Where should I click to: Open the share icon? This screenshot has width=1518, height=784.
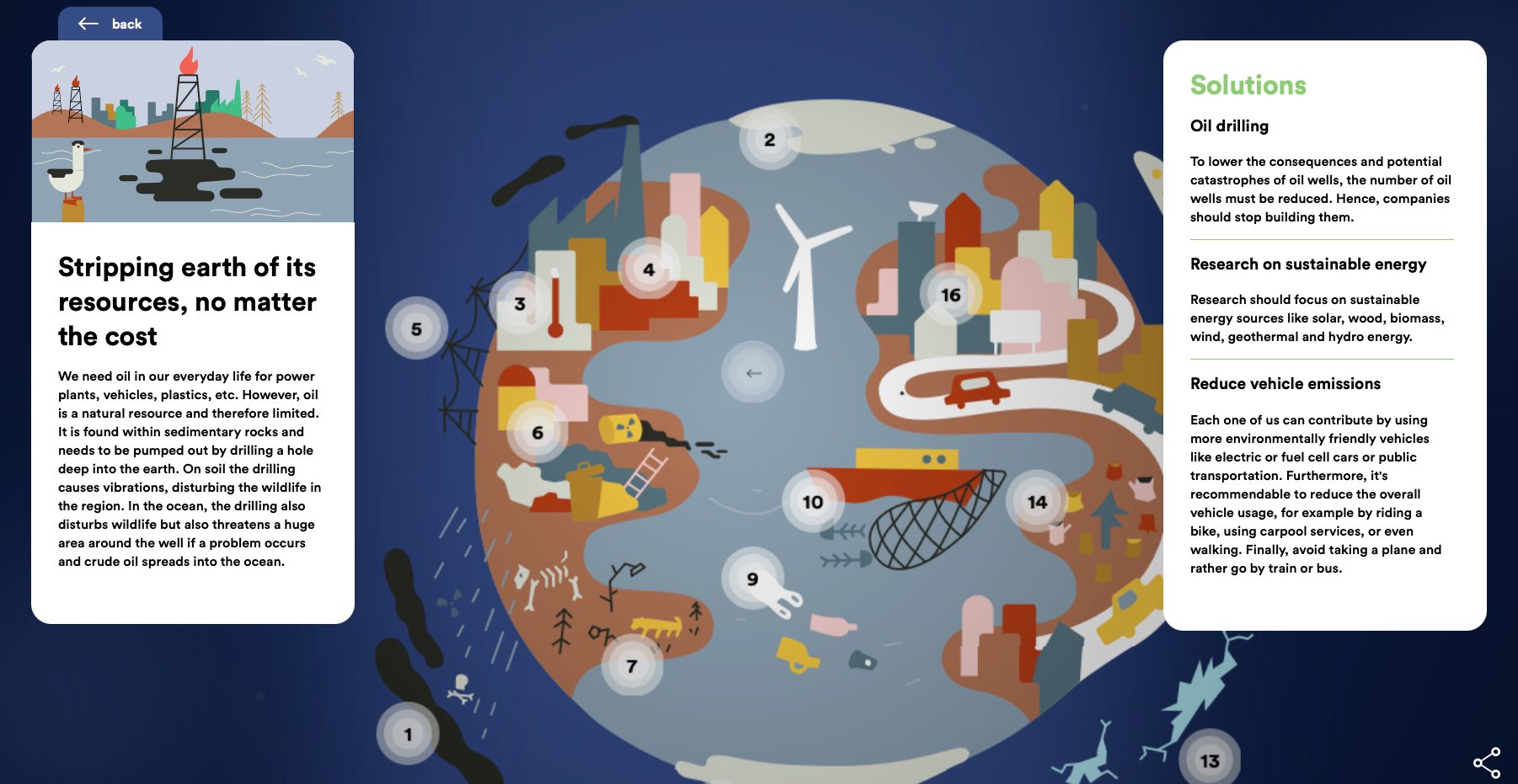[x=1487, y=763]
